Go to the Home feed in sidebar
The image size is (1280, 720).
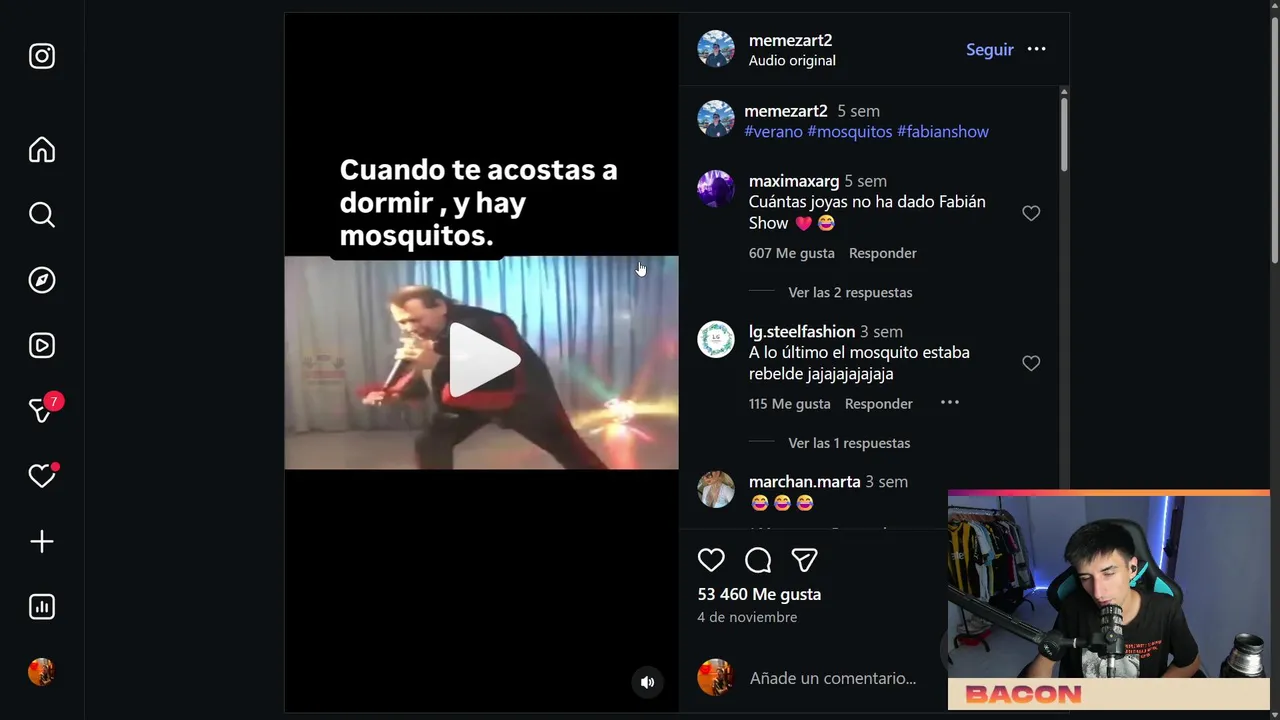click(42, 150)
